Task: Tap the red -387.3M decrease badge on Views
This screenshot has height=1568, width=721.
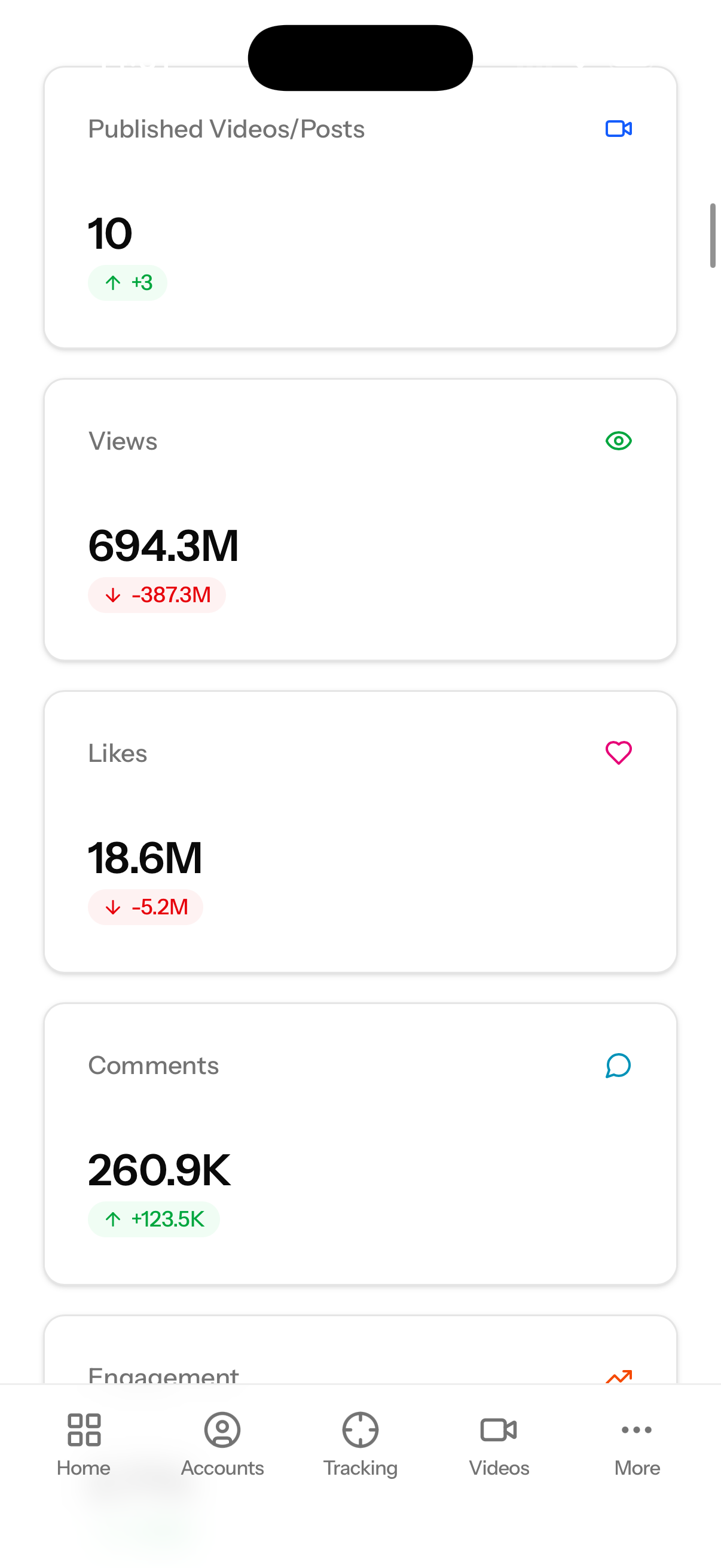Action: pos(157,594)
